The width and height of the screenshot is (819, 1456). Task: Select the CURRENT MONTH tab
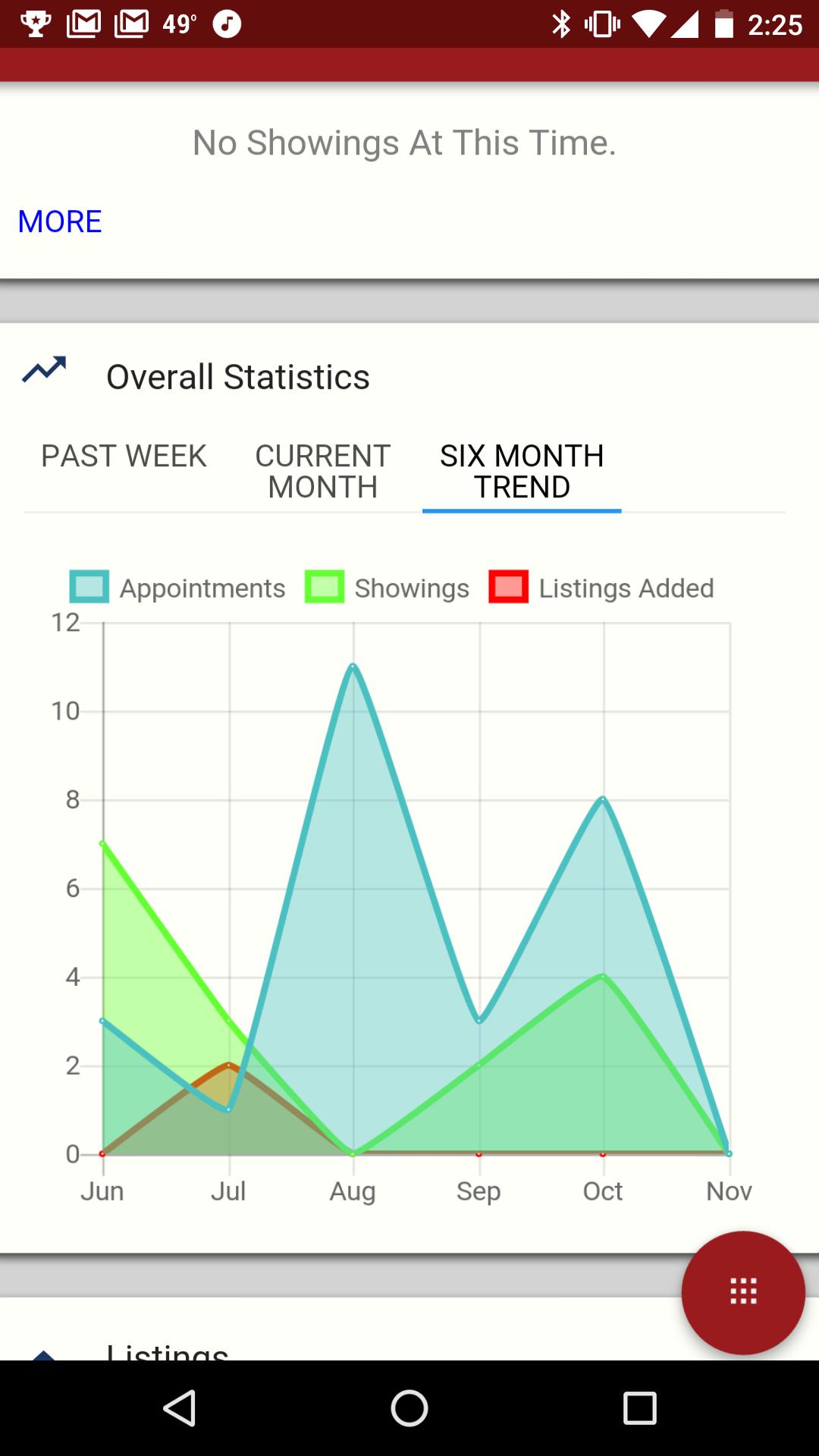pyautogui.click(x=322, y=470)
